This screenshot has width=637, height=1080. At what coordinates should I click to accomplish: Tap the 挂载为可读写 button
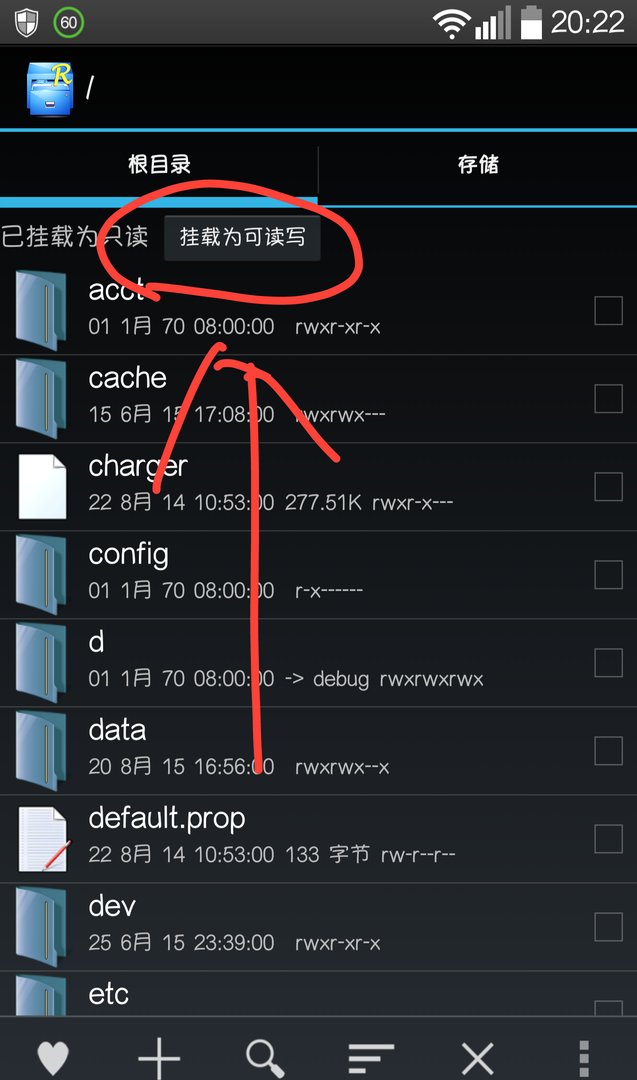pyautogui.click(x=242, y=238)
